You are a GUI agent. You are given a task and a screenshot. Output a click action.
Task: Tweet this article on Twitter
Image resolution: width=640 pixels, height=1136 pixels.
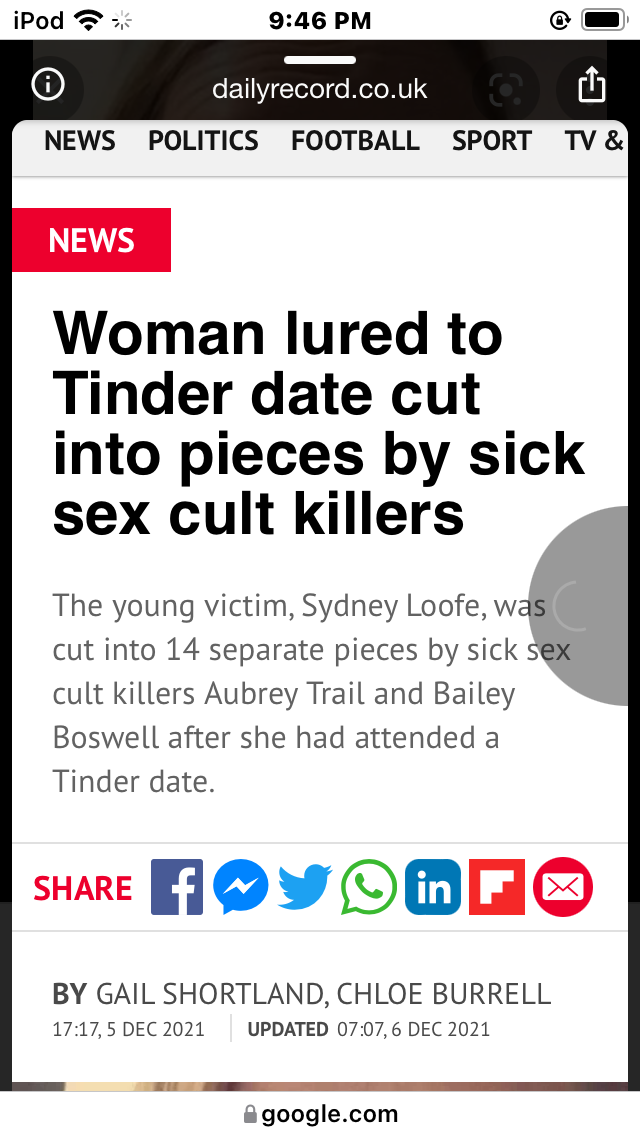(305, 887)
